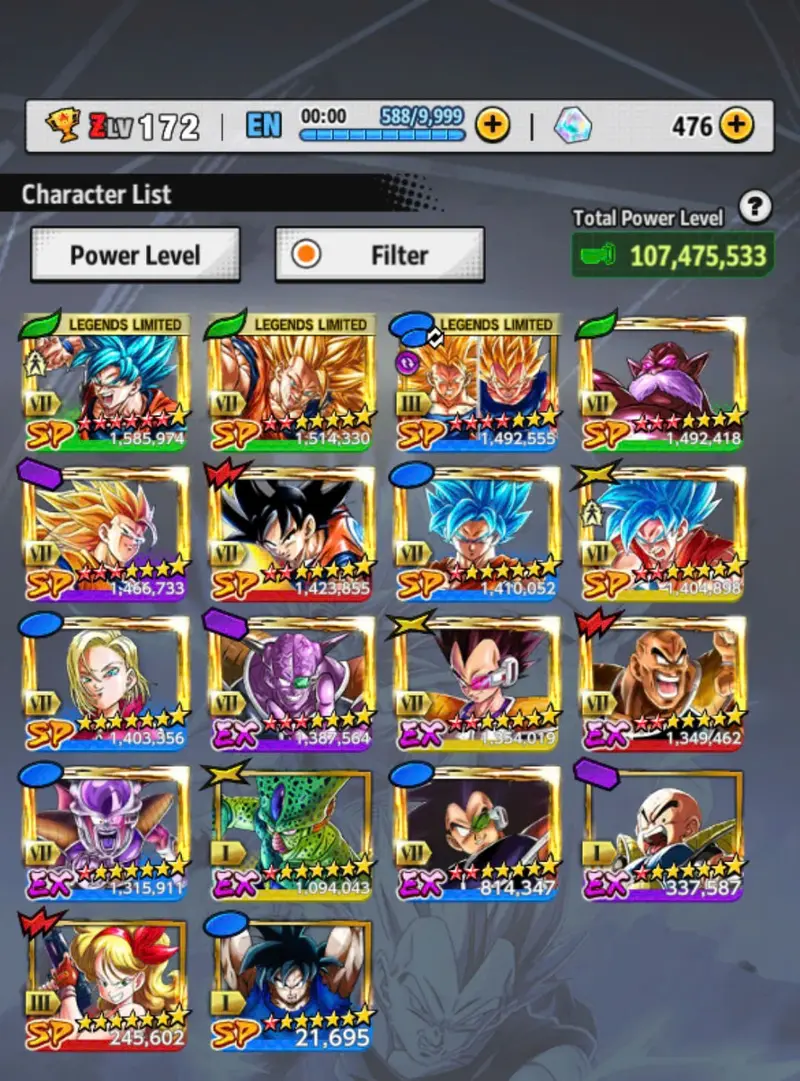Tap the plus button beside 476 crystals

point(736,125)
